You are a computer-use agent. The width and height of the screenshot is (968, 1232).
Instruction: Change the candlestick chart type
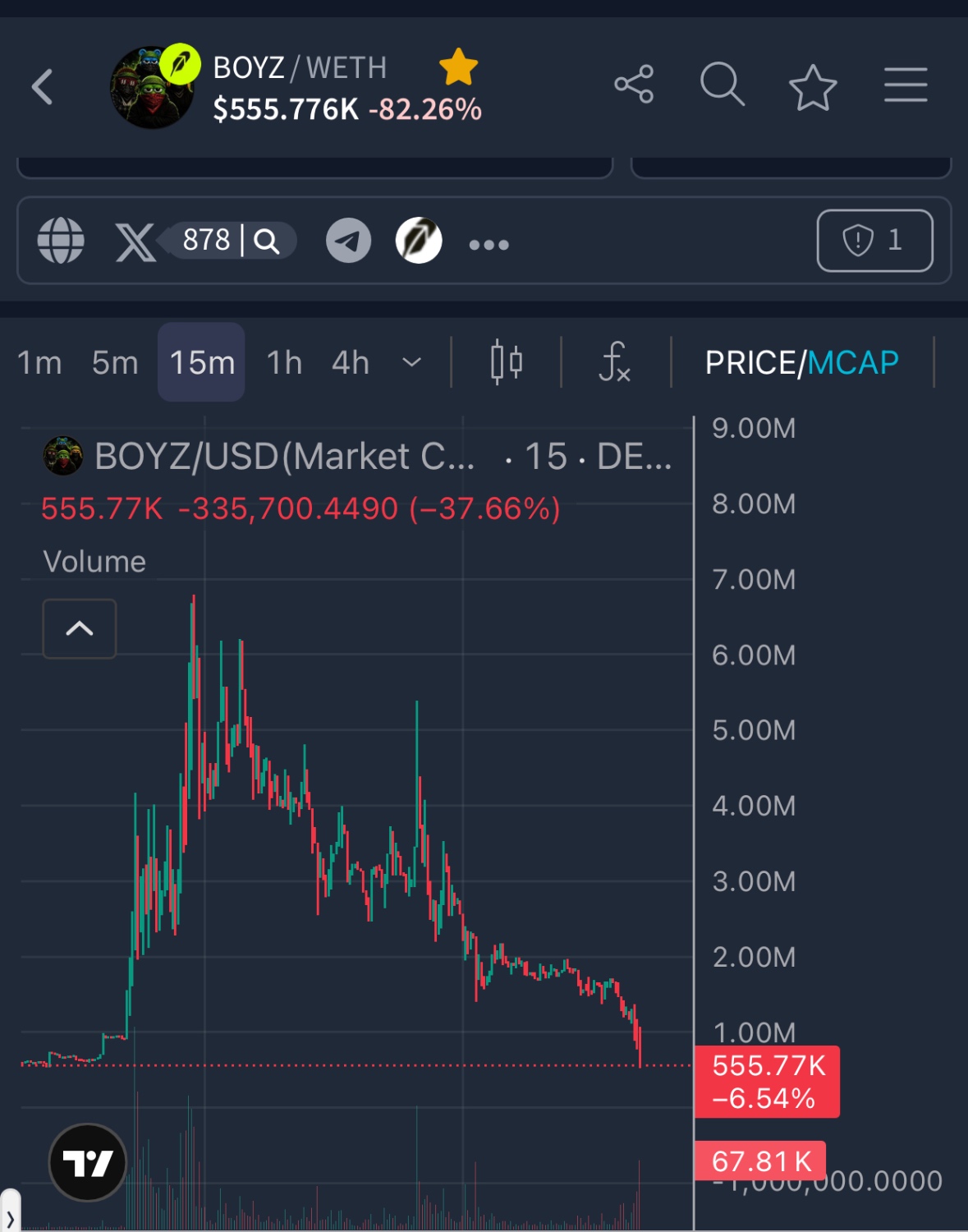(x=507, y=362)
